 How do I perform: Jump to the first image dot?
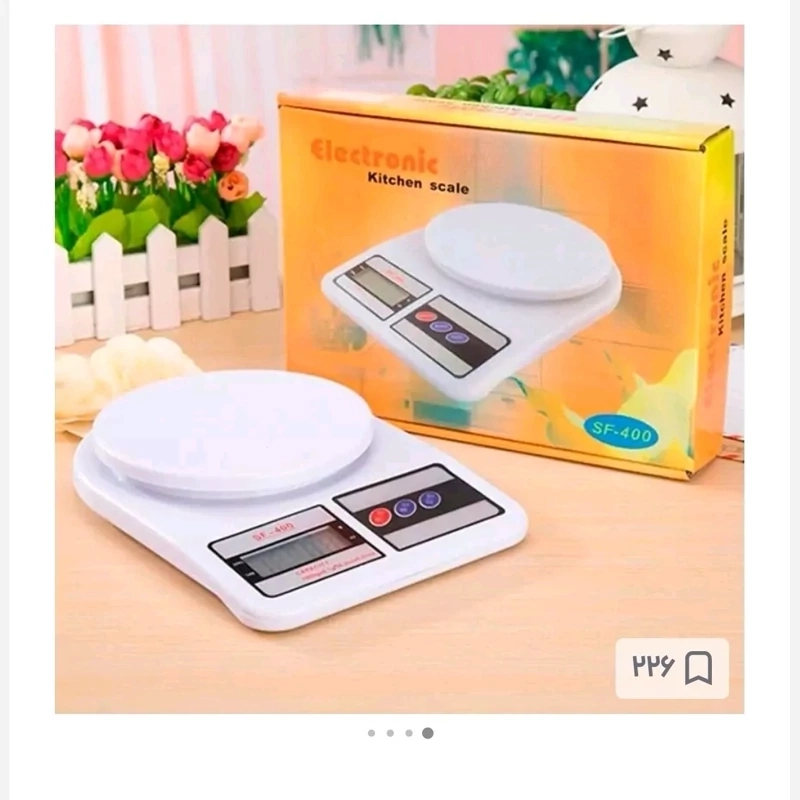tap(371, 733)
